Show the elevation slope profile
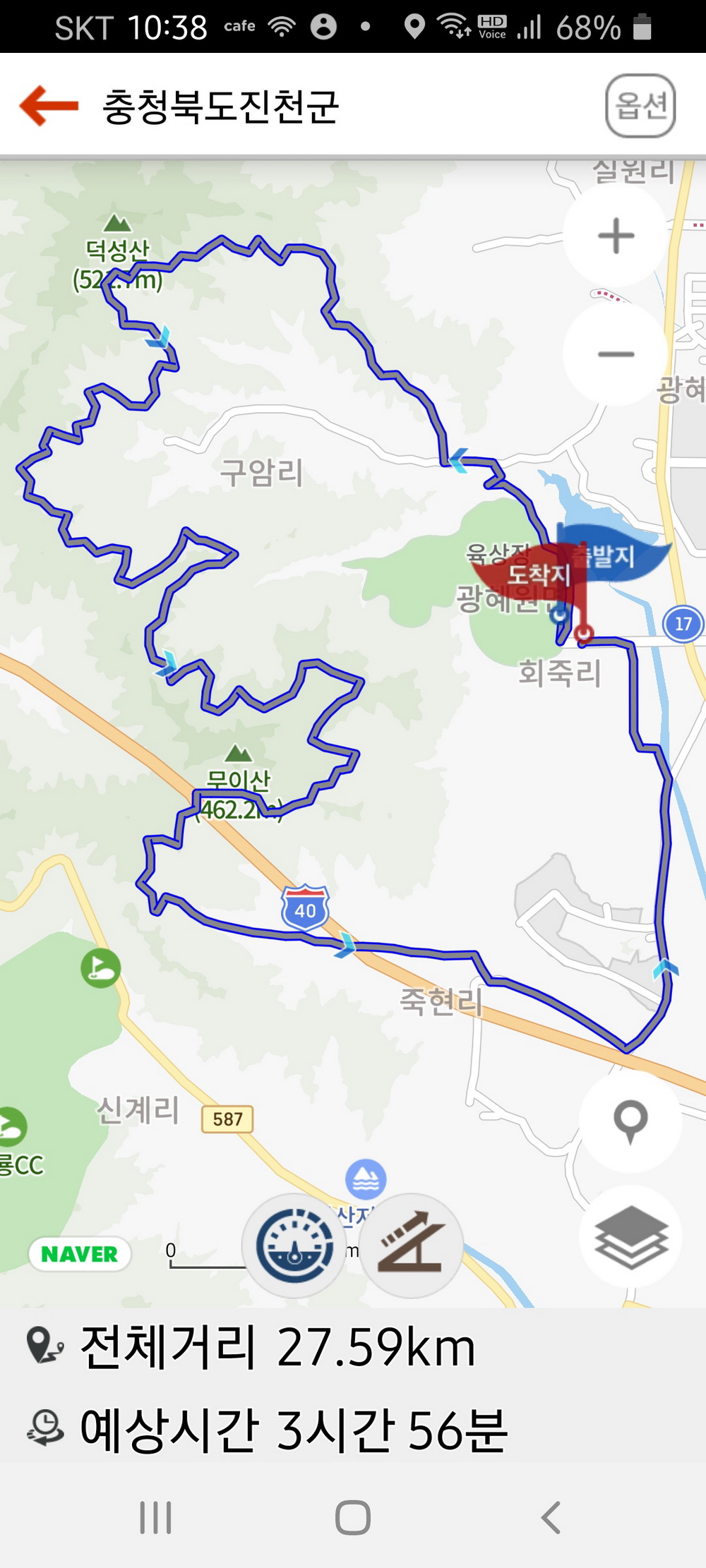Image resolution: width=706 pixels, height=1568 pixels. [x=411, y=1246]
